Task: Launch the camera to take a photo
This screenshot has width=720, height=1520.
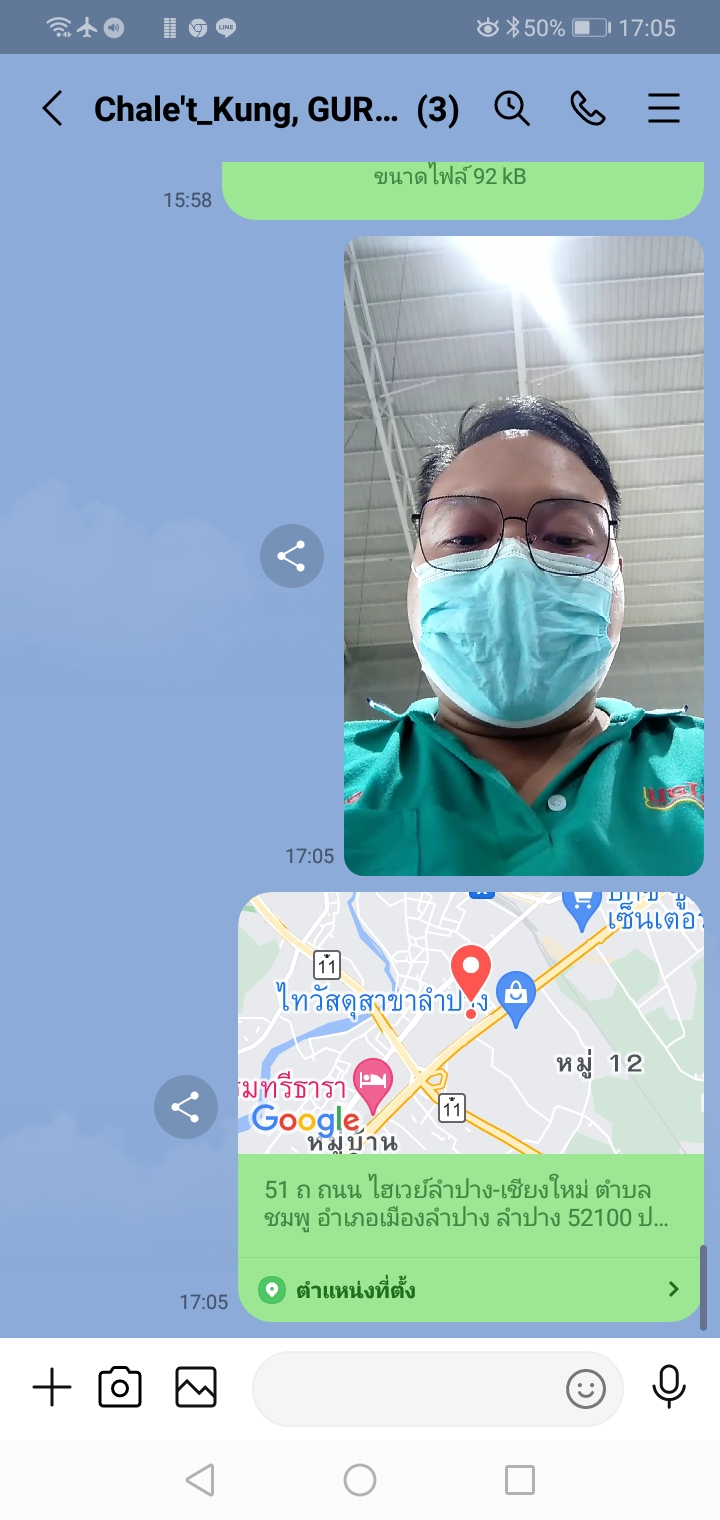Action: coord(120,1388)
